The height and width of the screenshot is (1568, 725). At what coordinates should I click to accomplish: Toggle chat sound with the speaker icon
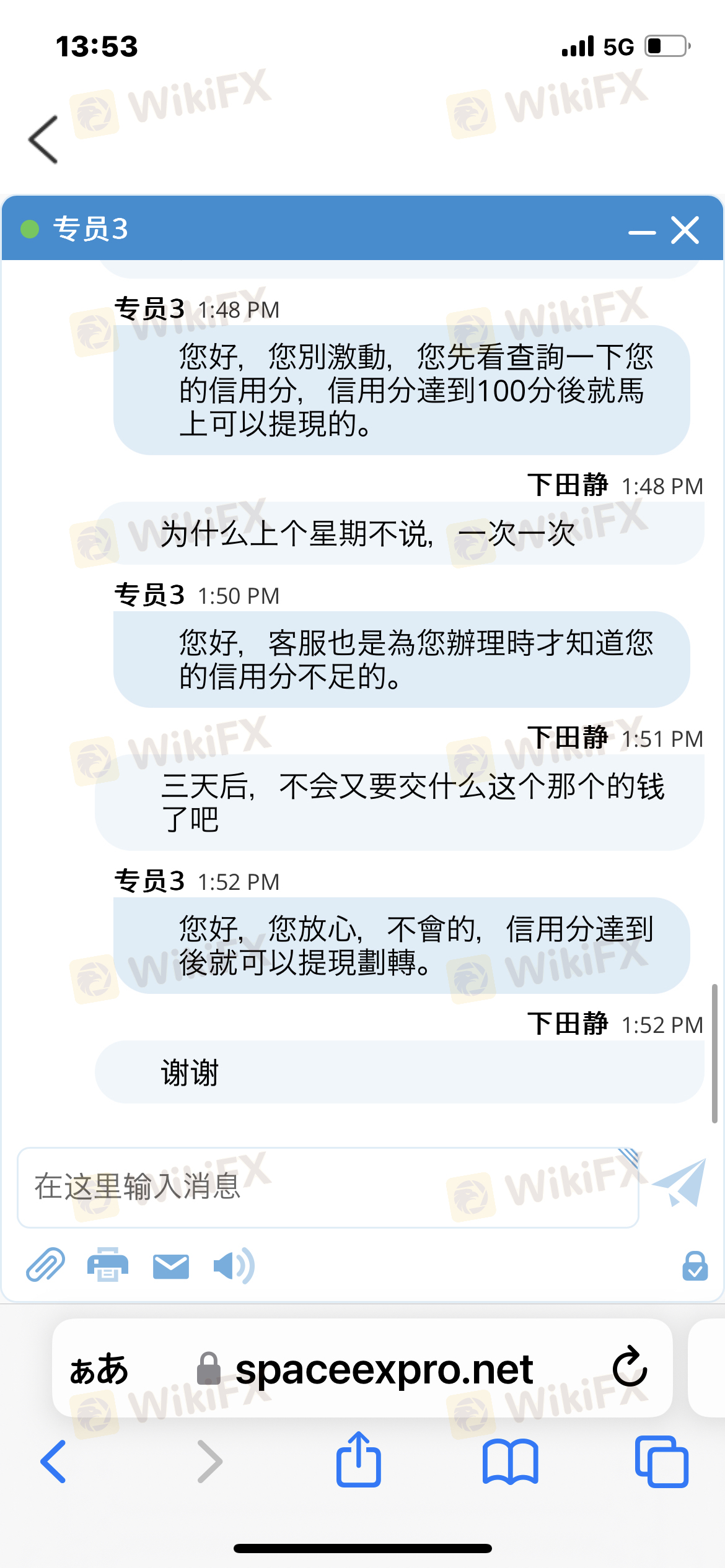(234, 1265)
